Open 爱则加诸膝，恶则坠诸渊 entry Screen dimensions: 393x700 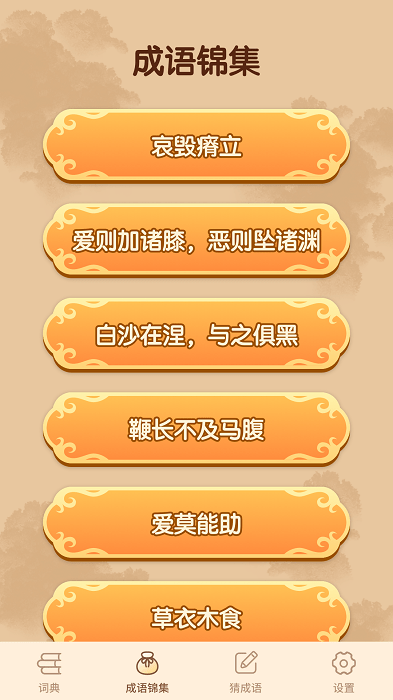(196, 241)
